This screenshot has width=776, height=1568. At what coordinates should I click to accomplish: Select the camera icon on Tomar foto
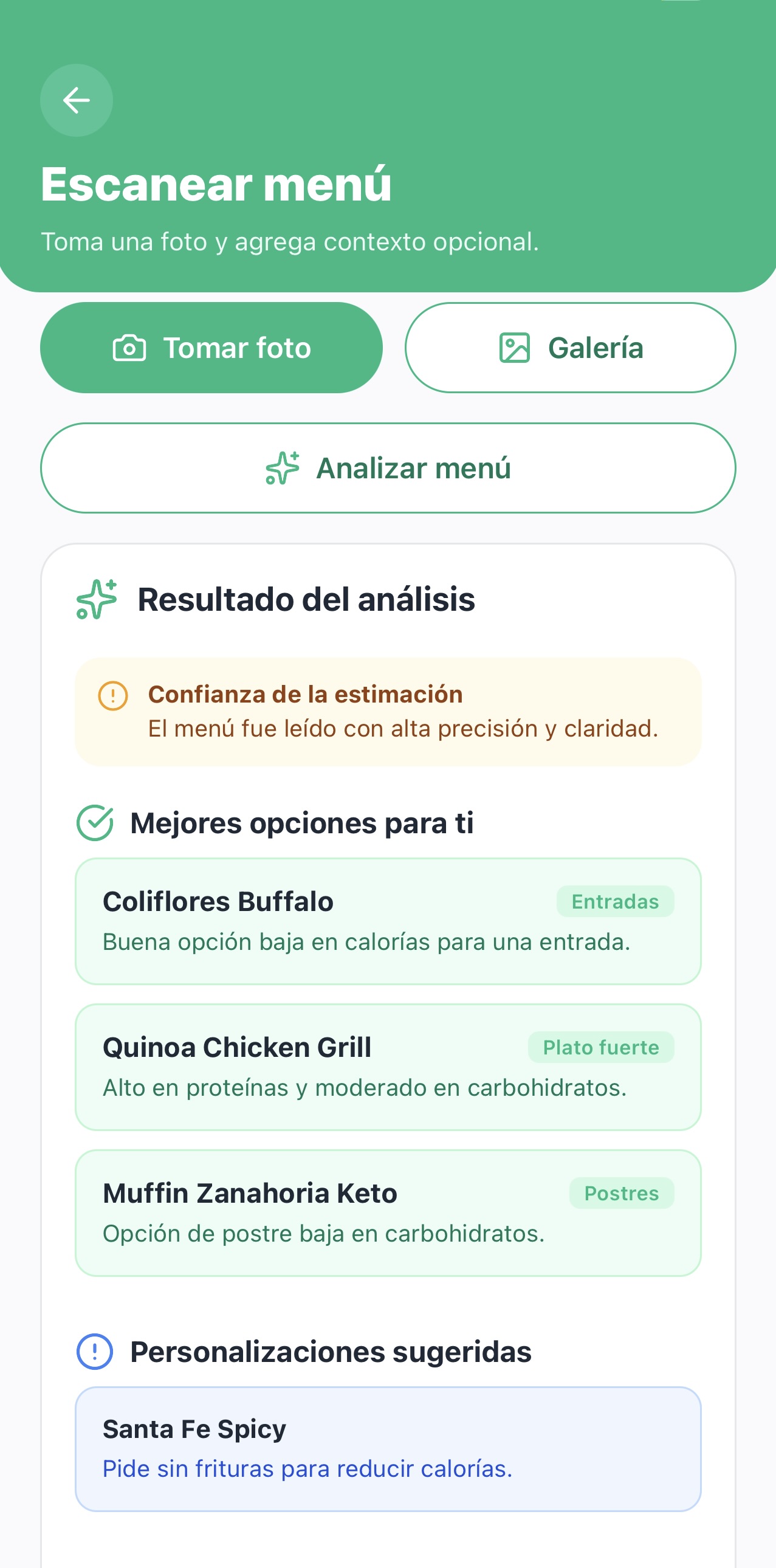[130, 347]
